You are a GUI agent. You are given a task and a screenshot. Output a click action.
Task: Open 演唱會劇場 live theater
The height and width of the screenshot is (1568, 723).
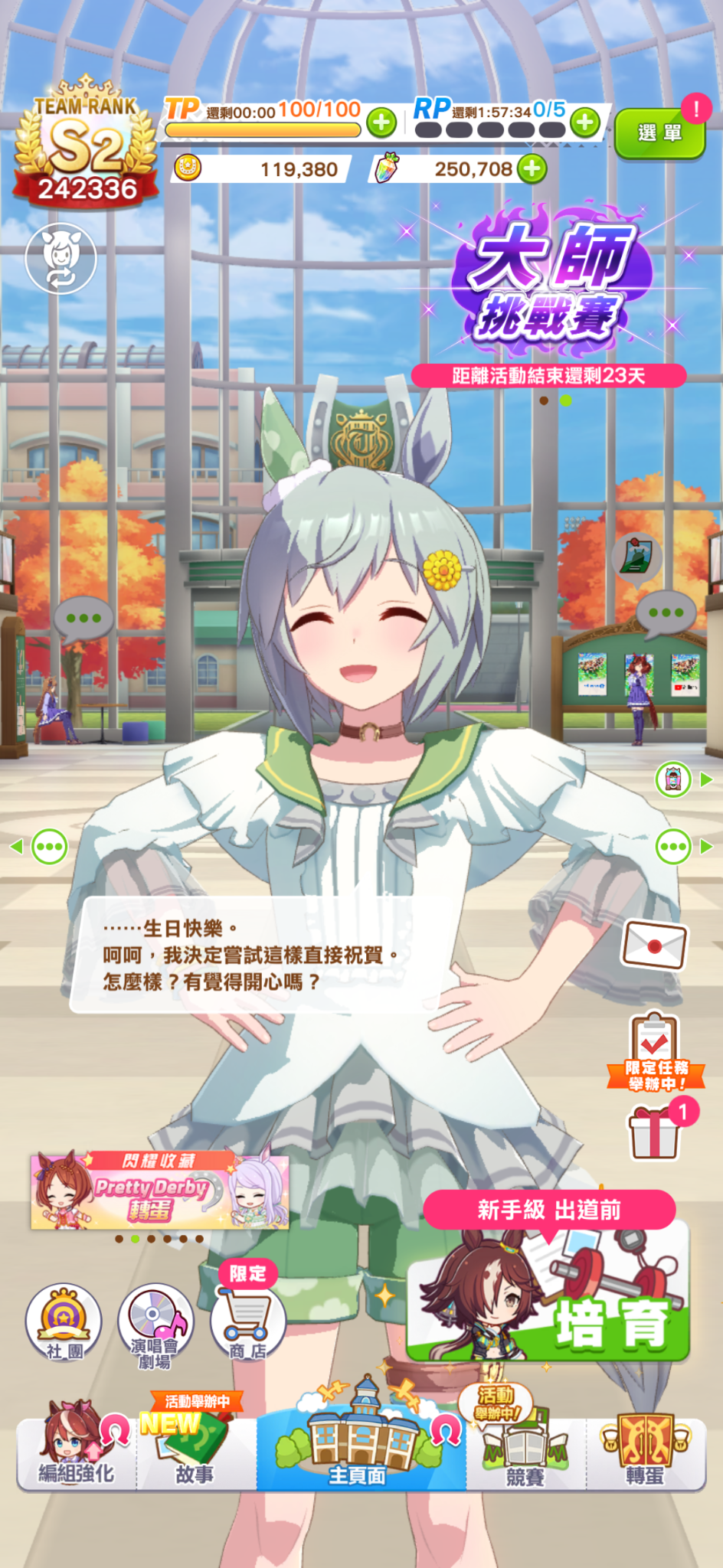click(155, 1323)
